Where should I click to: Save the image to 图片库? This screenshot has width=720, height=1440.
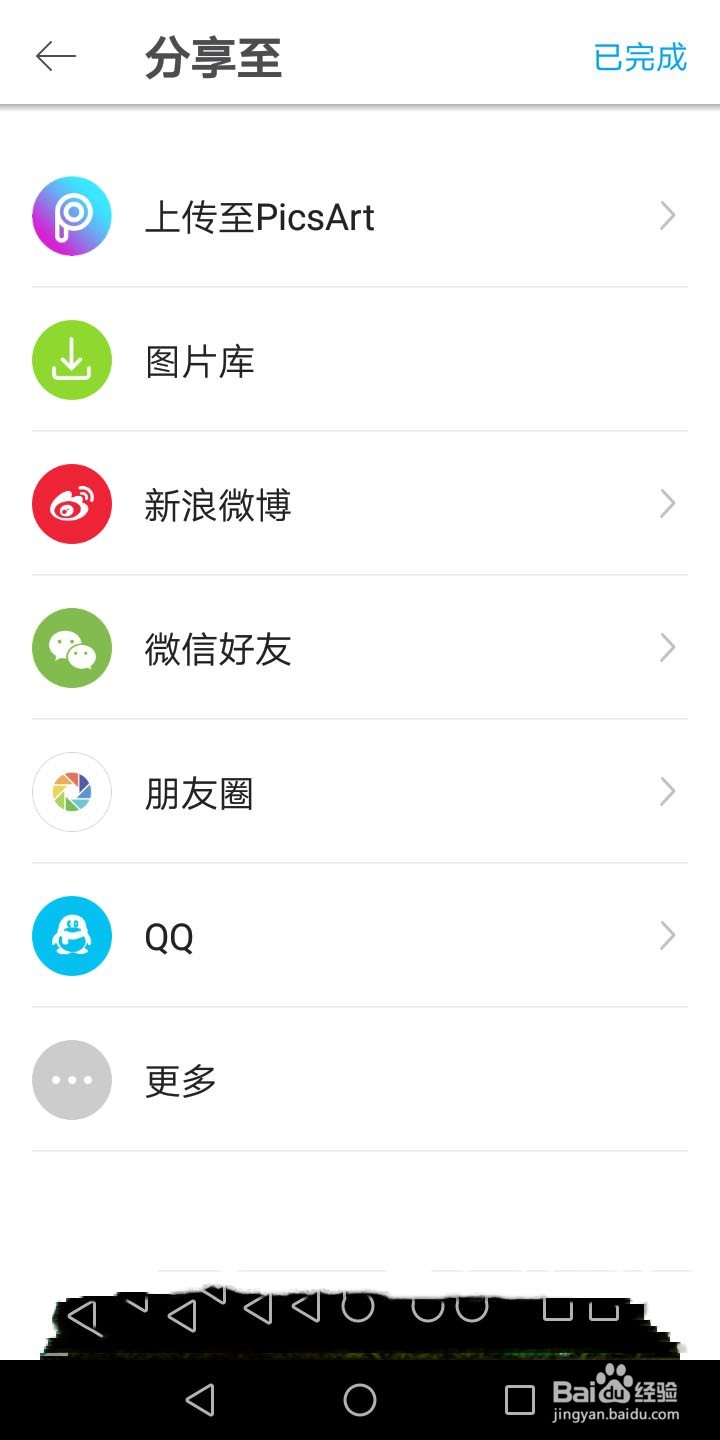point(360,360)
